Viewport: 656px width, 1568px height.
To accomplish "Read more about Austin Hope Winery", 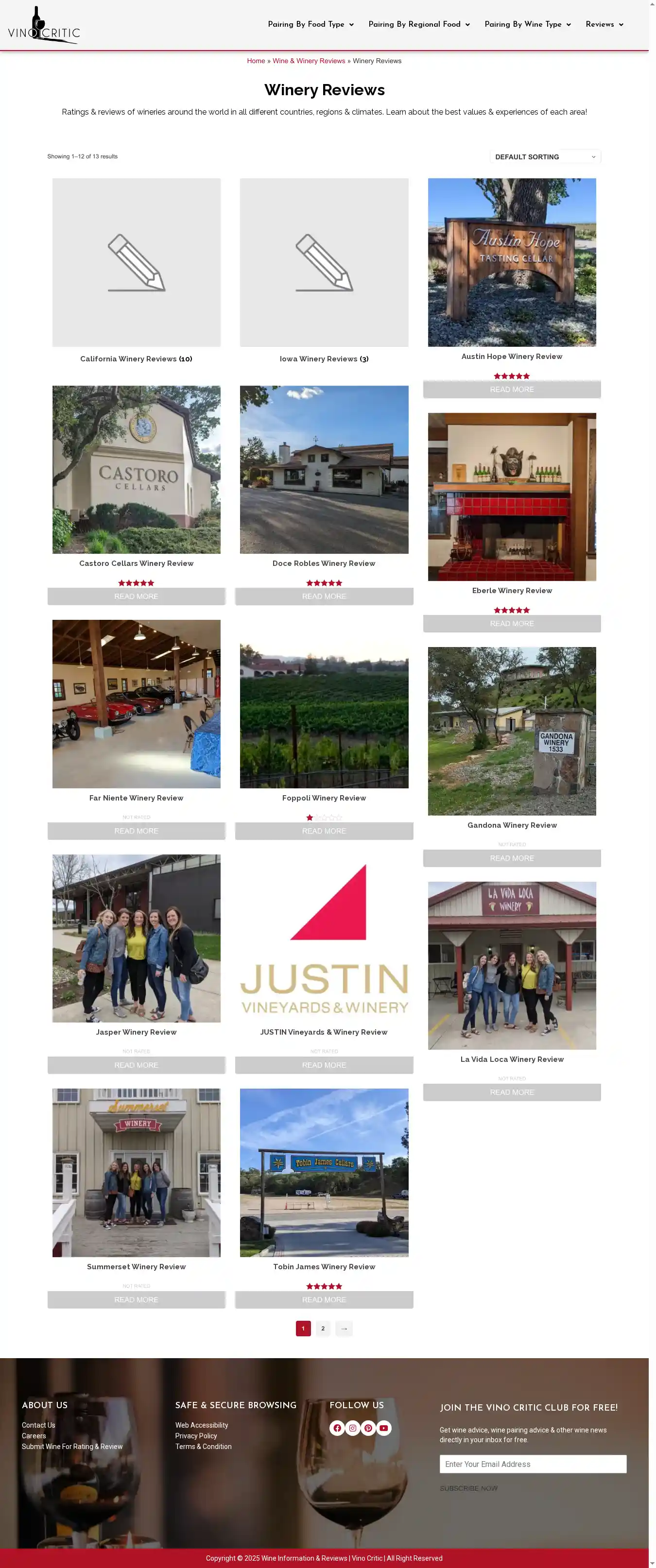I will [x=511, y=390].
